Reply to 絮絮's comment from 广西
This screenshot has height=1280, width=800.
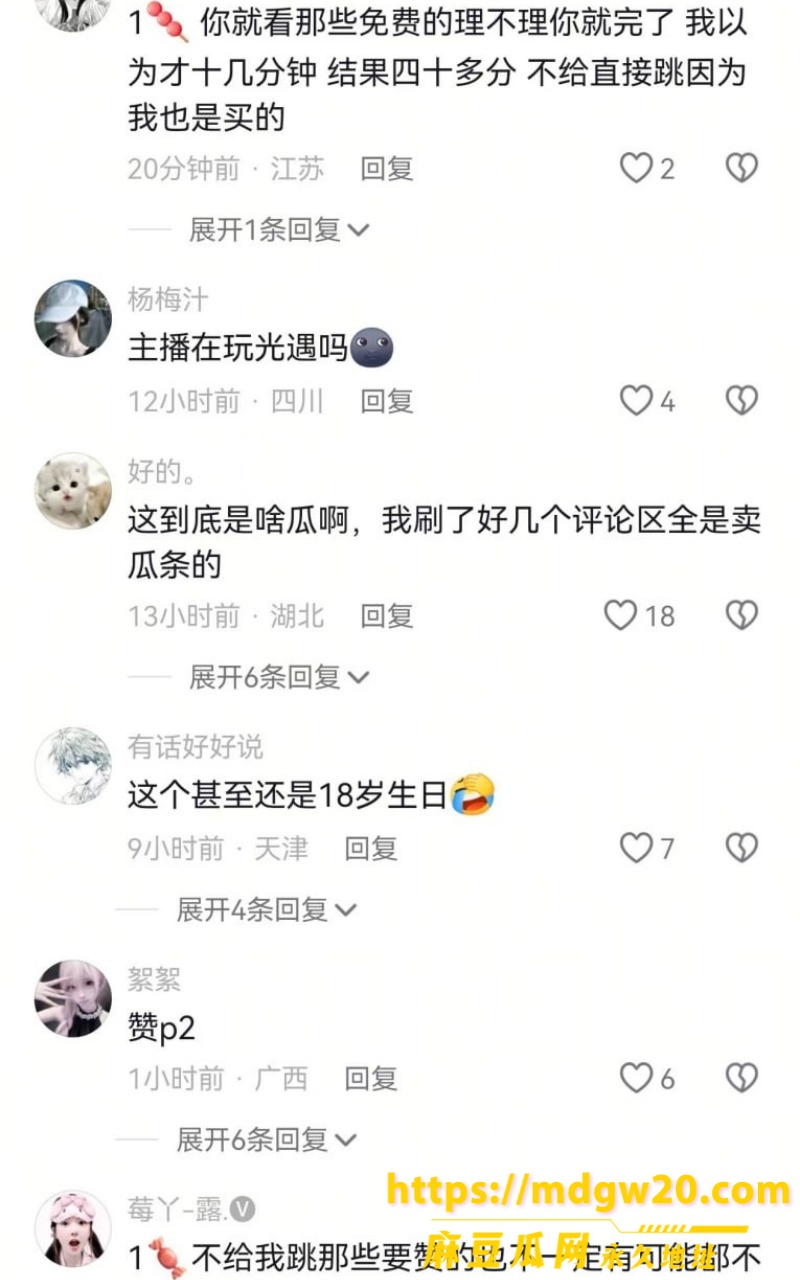pos(371,1078)
